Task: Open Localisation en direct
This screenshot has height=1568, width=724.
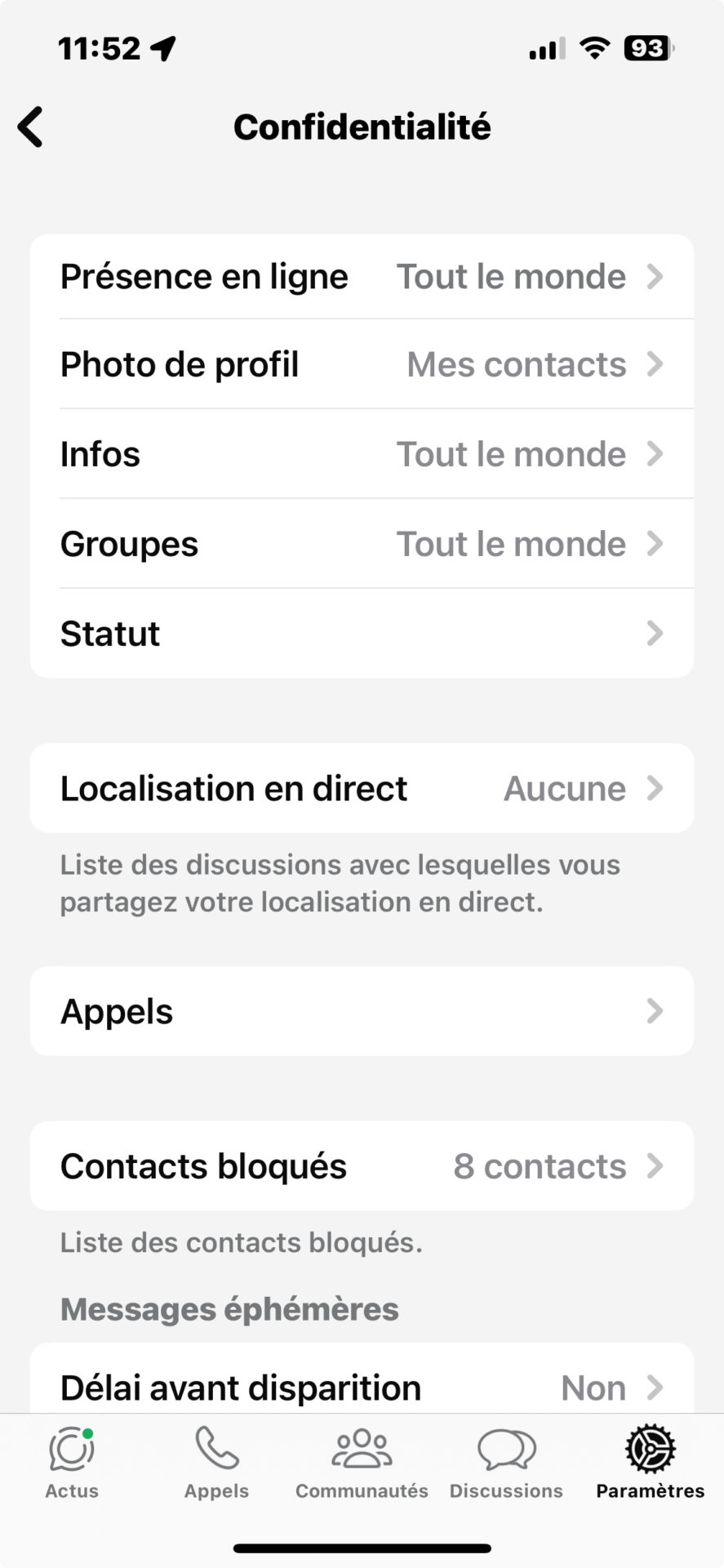Action: tap(362, 789)
